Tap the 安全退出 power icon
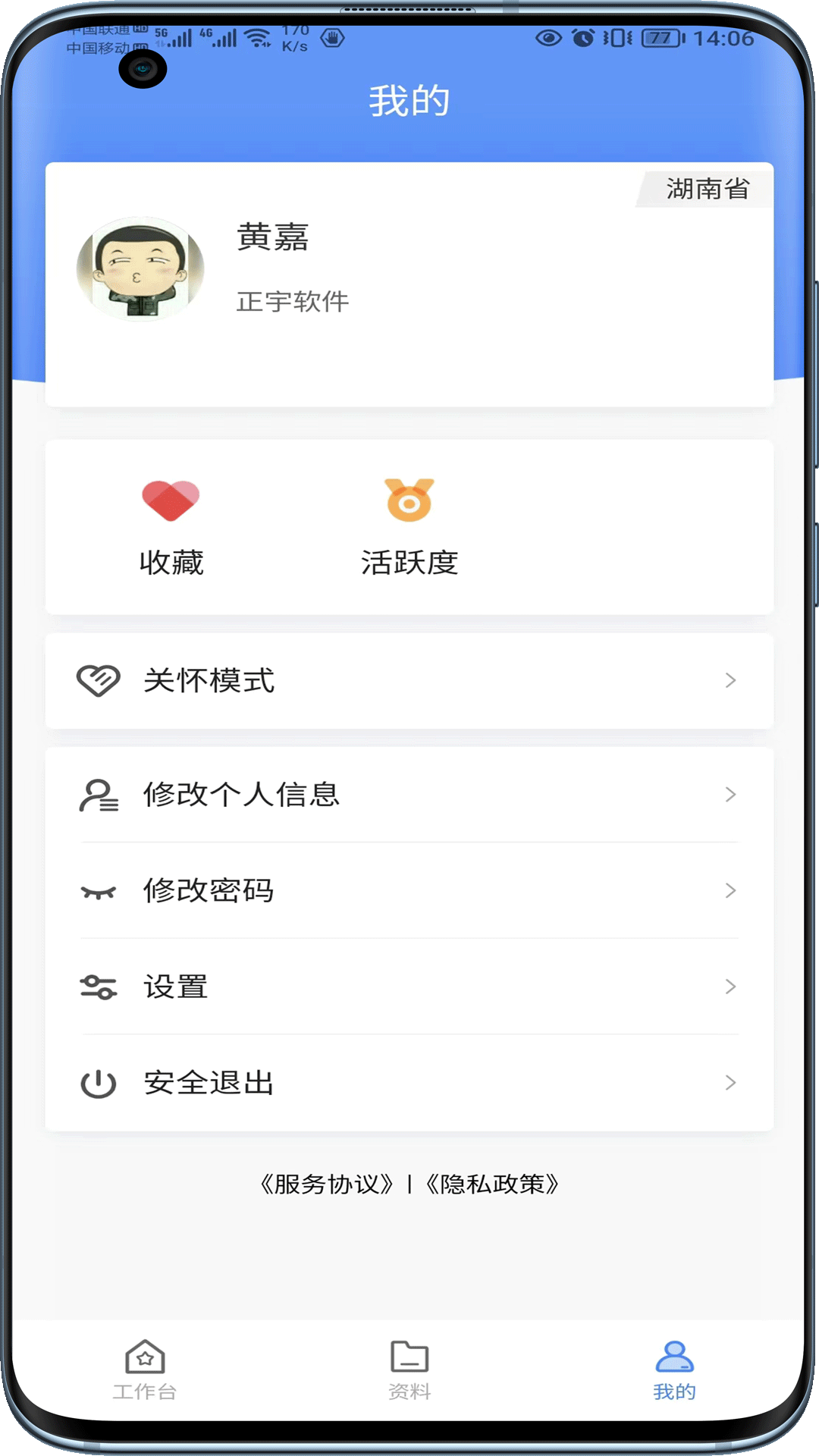This screenshot has height=1456, width=819. (96, 1082)
